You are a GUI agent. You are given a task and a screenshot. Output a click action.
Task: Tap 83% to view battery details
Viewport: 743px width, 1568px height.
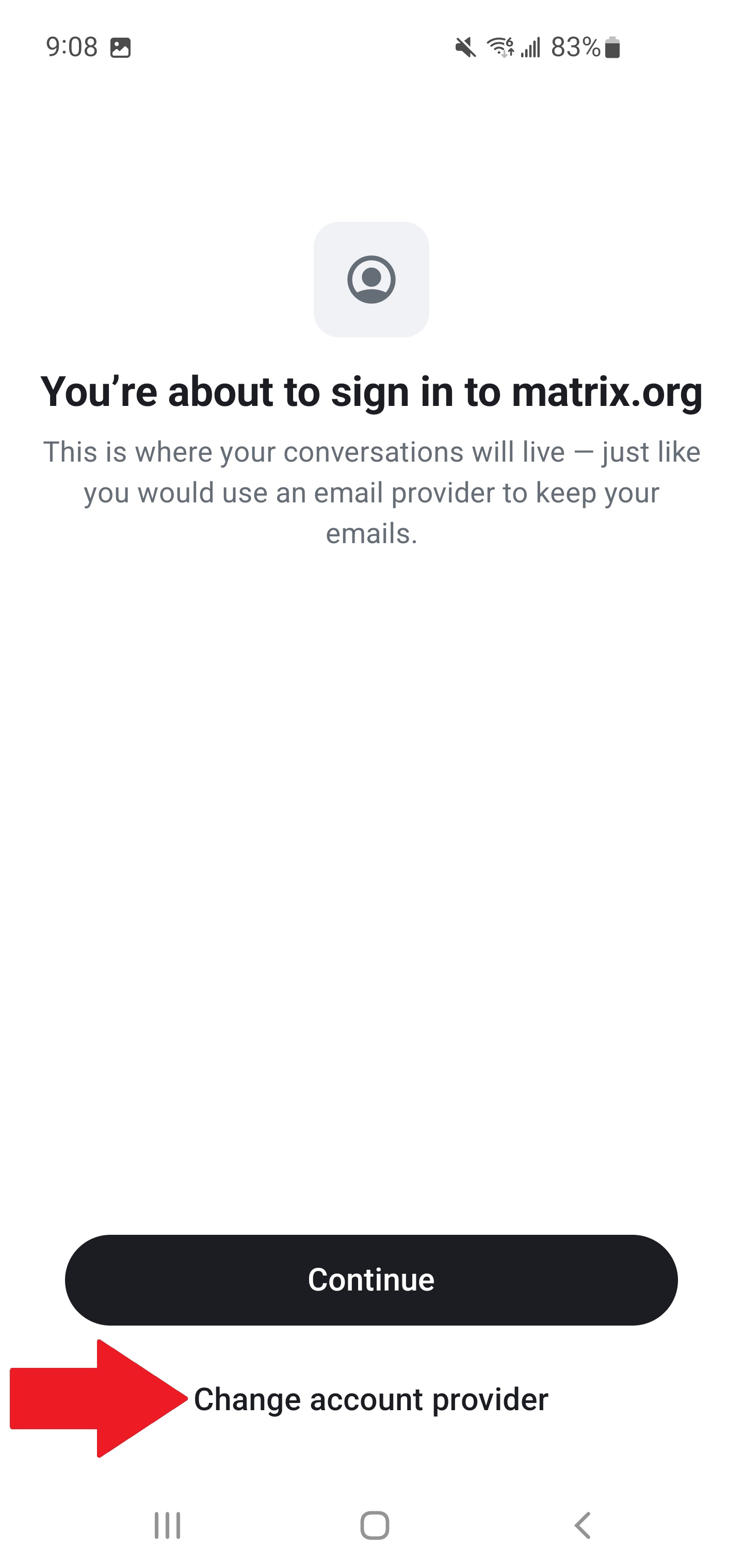click(575, 46)
